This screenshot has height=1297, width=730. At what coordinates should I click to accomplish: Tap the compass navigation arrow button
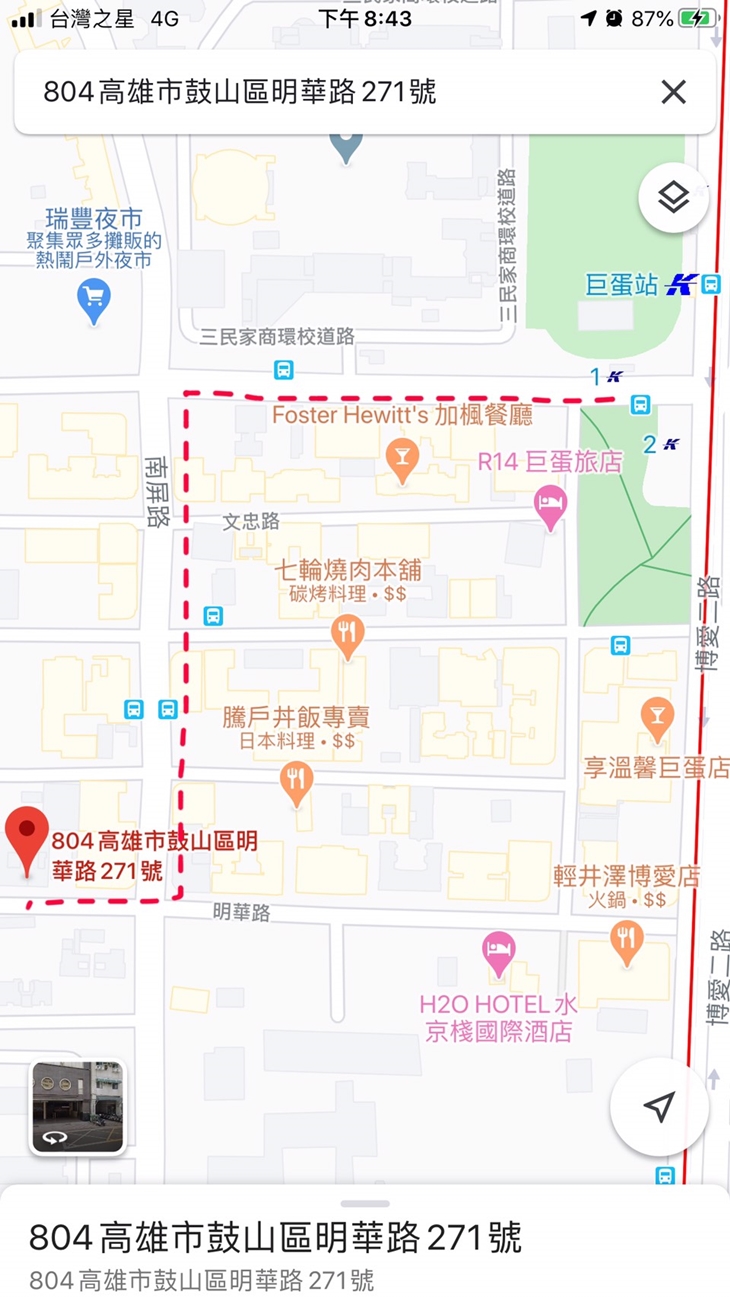tap(660, 1105)
